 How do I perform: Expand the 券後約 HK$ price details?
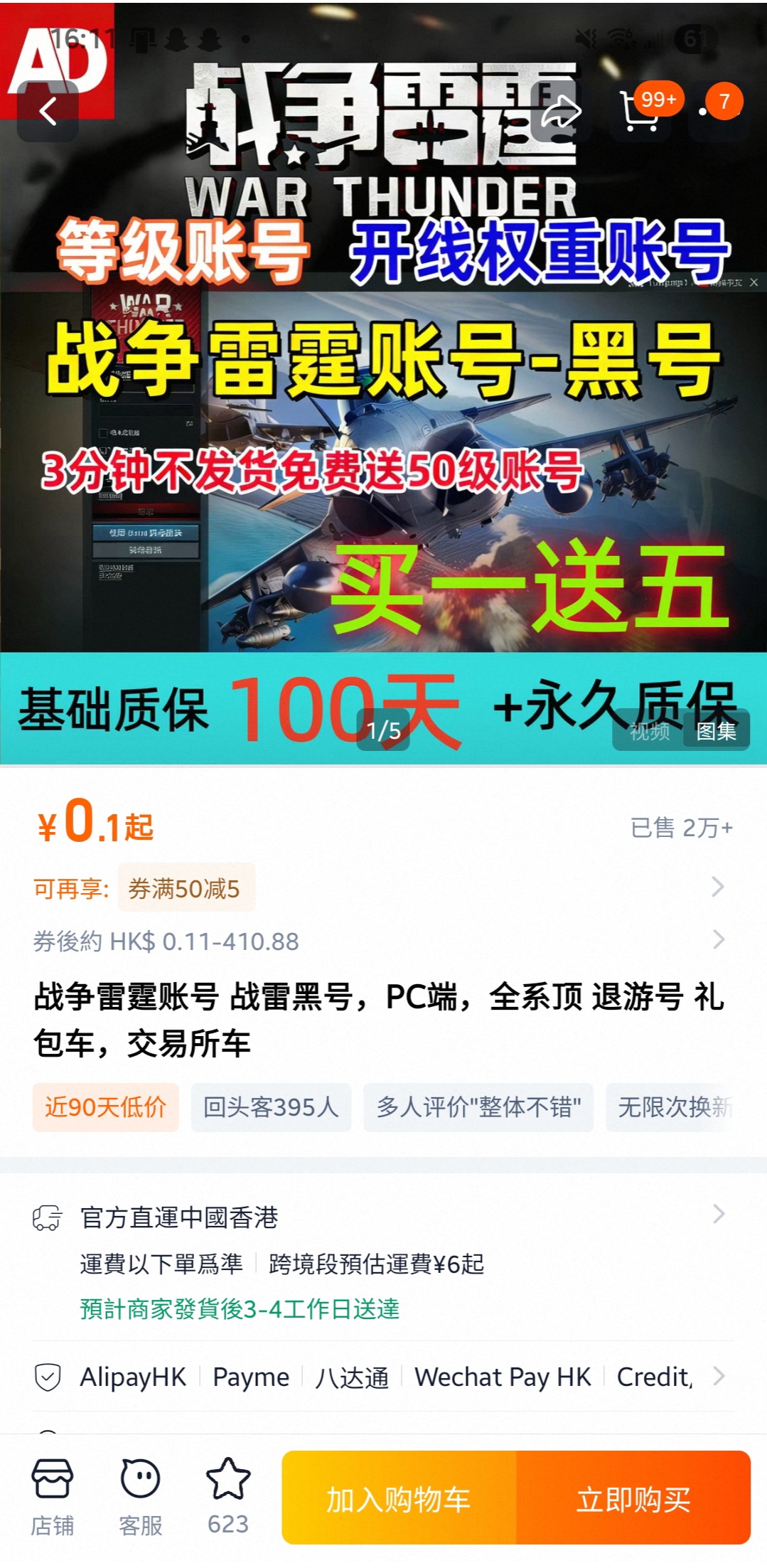pyautogui.click(x=382, y=941)
